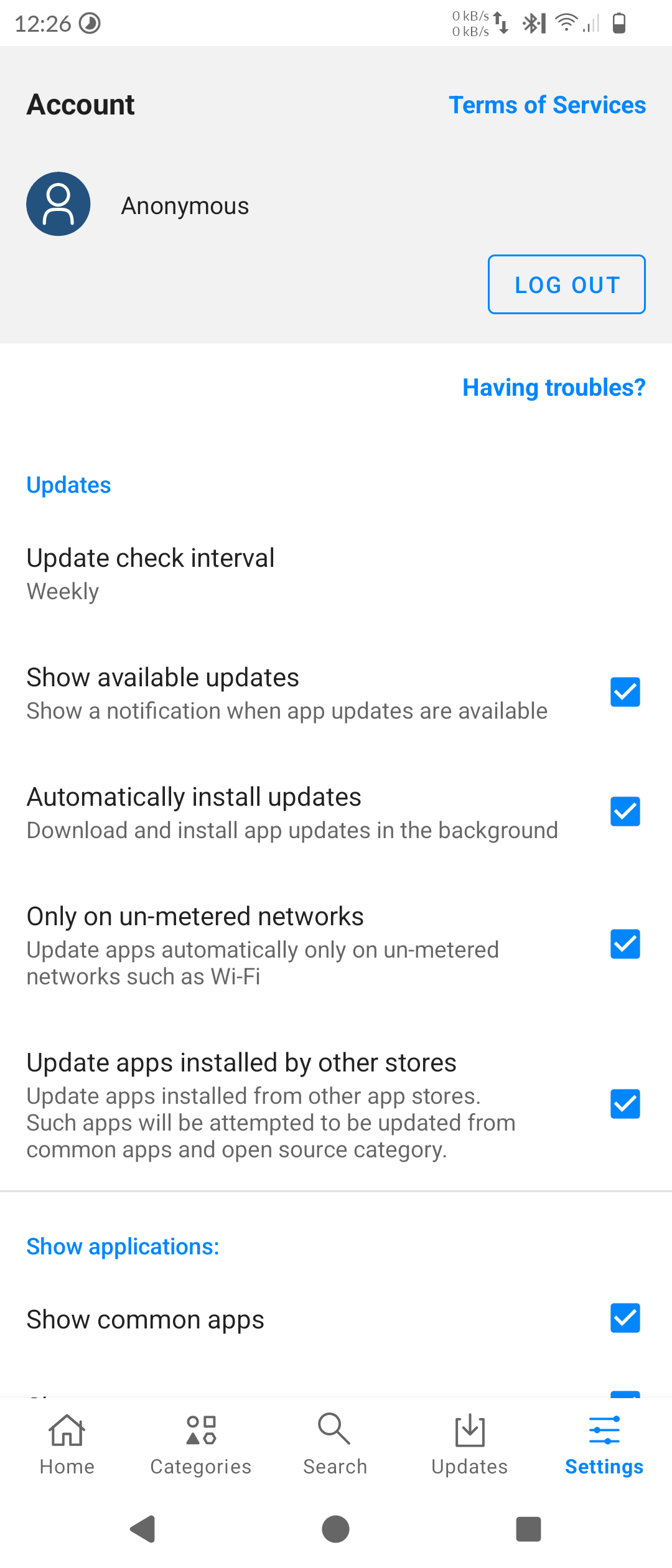
Task: Uncheck Show available updates notifications
Action: [x=625, y=692]
